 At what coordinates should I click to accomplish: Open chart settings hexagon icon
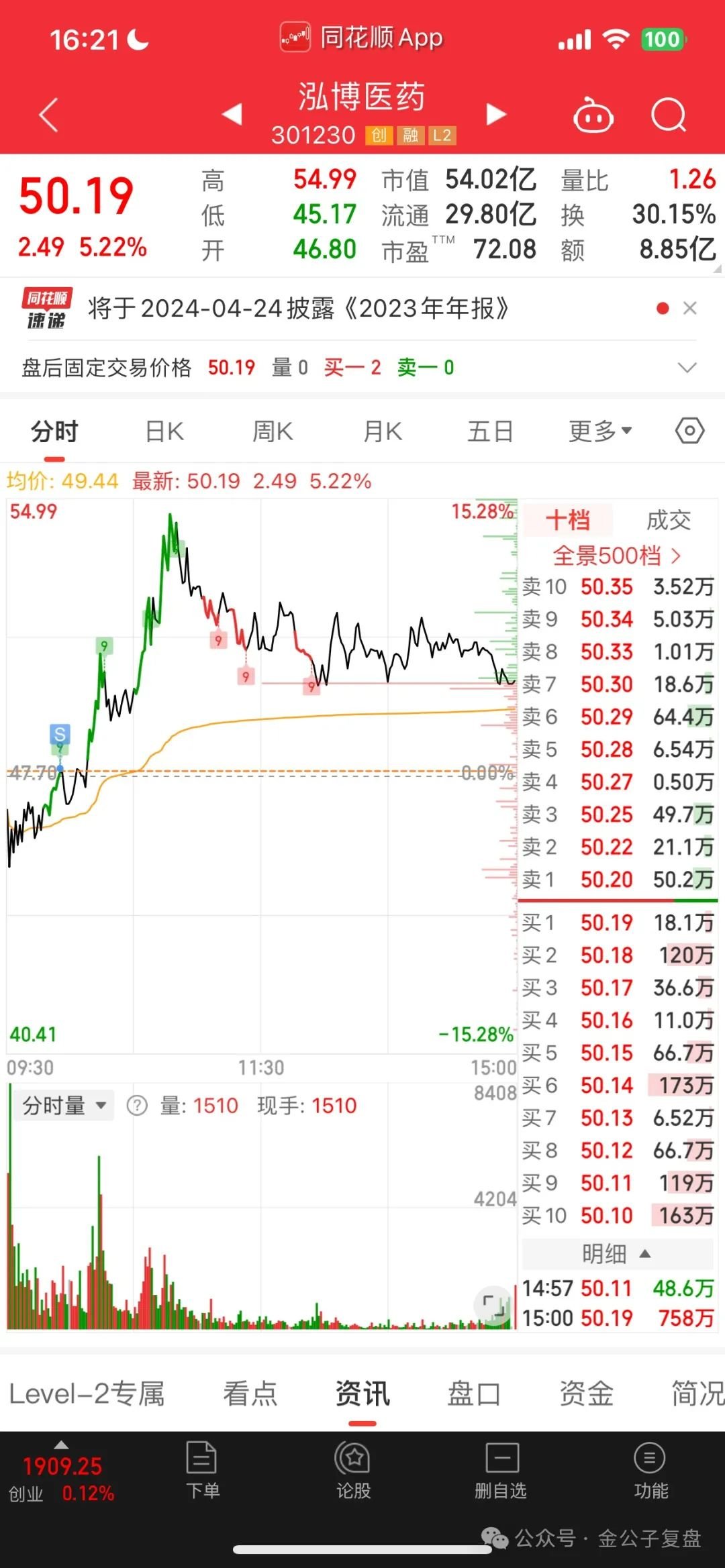[x=689, y=431]
